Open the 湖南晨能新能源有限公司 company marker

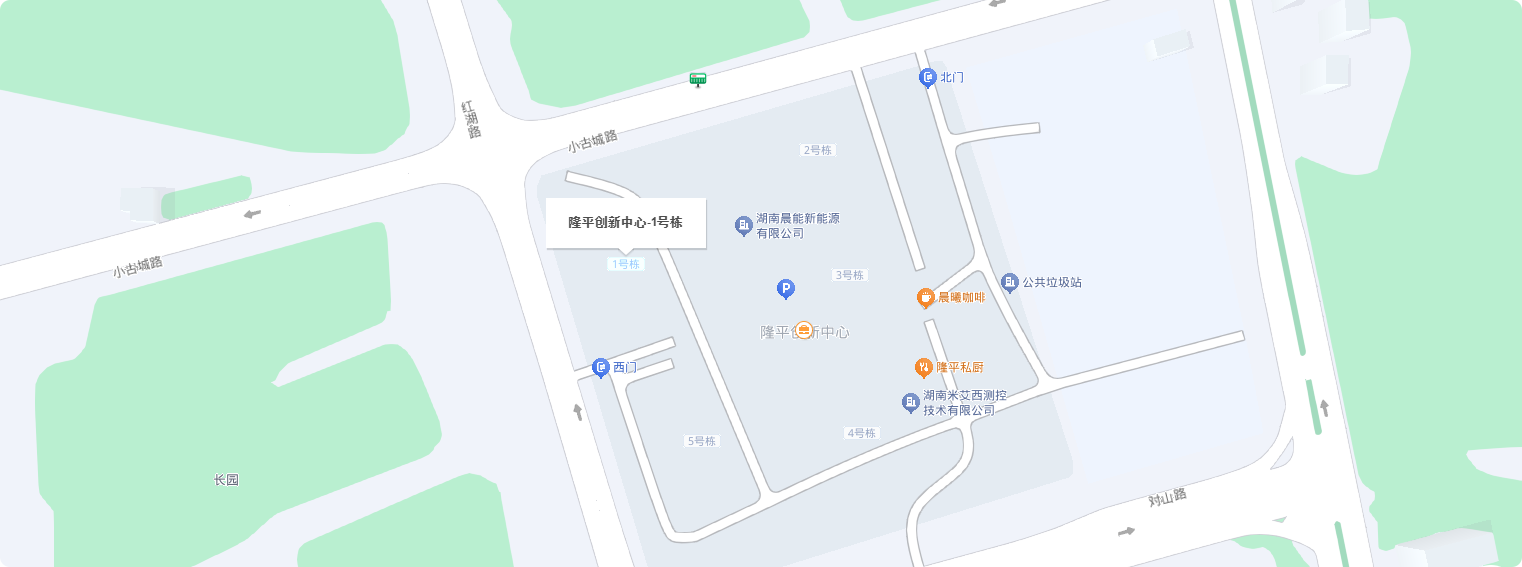pos(743,226)
